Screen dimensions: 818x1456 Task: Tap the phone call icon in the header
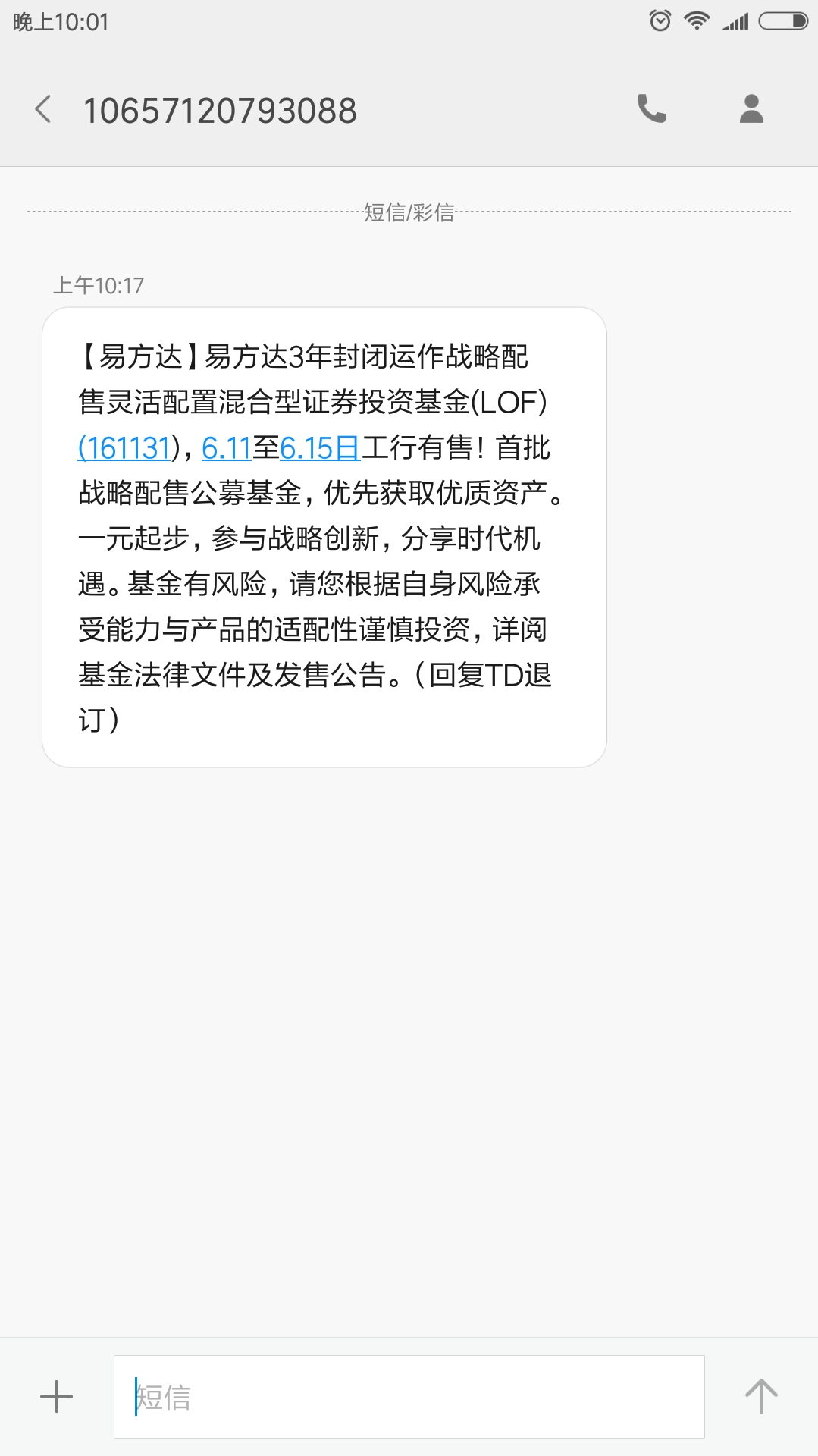[x=650, y=108]
